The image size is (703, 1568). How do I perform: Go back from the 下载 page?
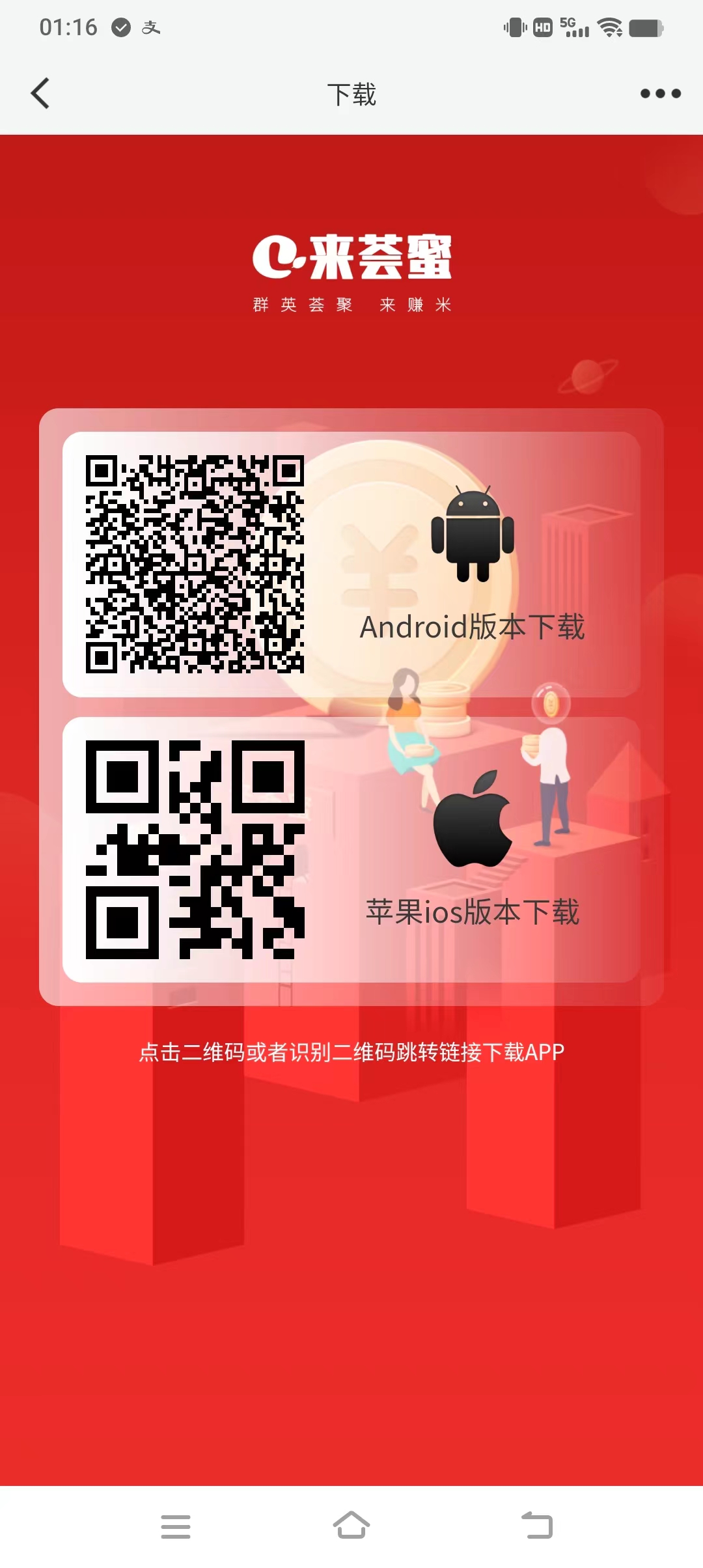click(x=40, y=93)
